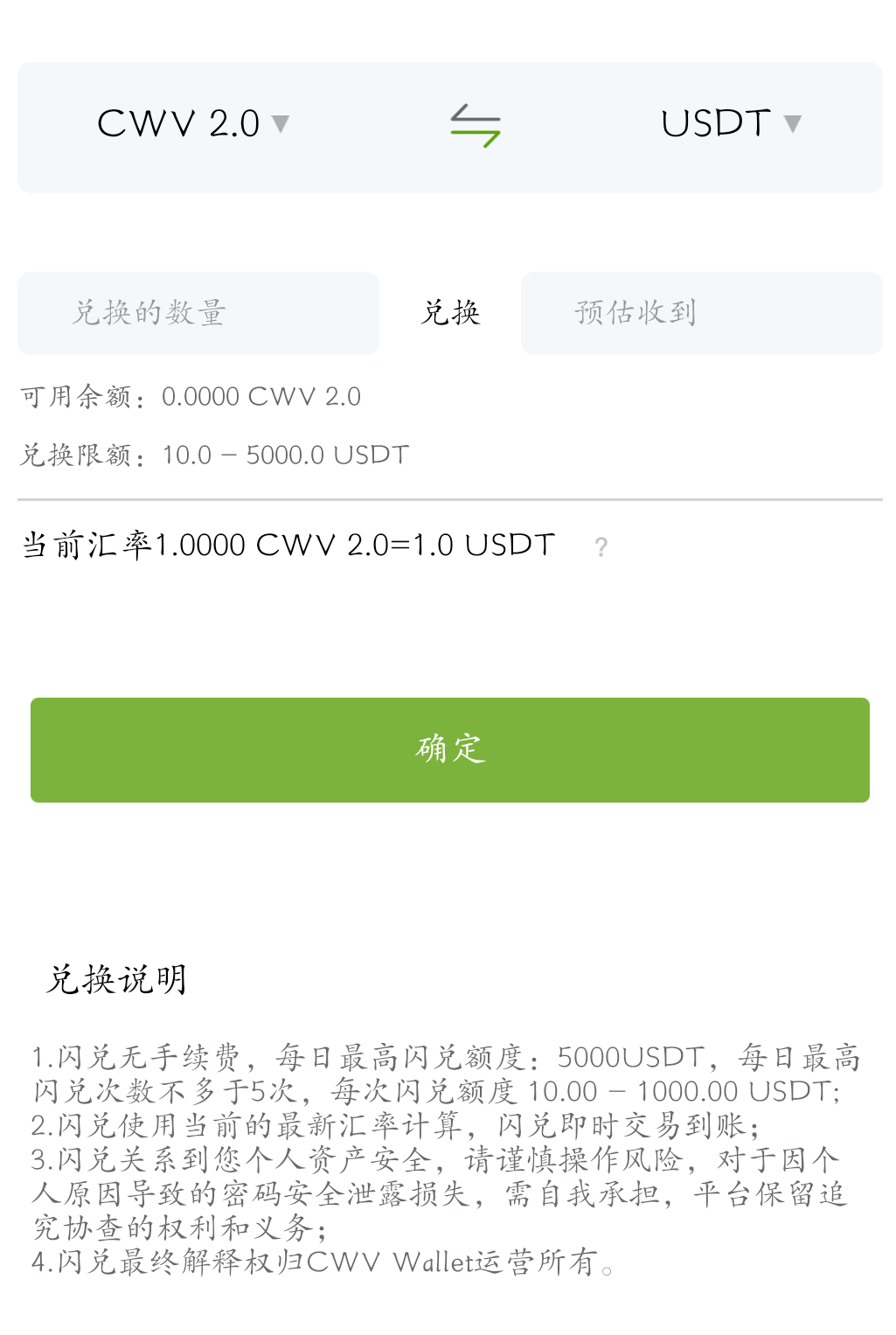
Task: Select the 兑换限额 10.0-5000.0 USDT text
Action: [x=213, y=454]
